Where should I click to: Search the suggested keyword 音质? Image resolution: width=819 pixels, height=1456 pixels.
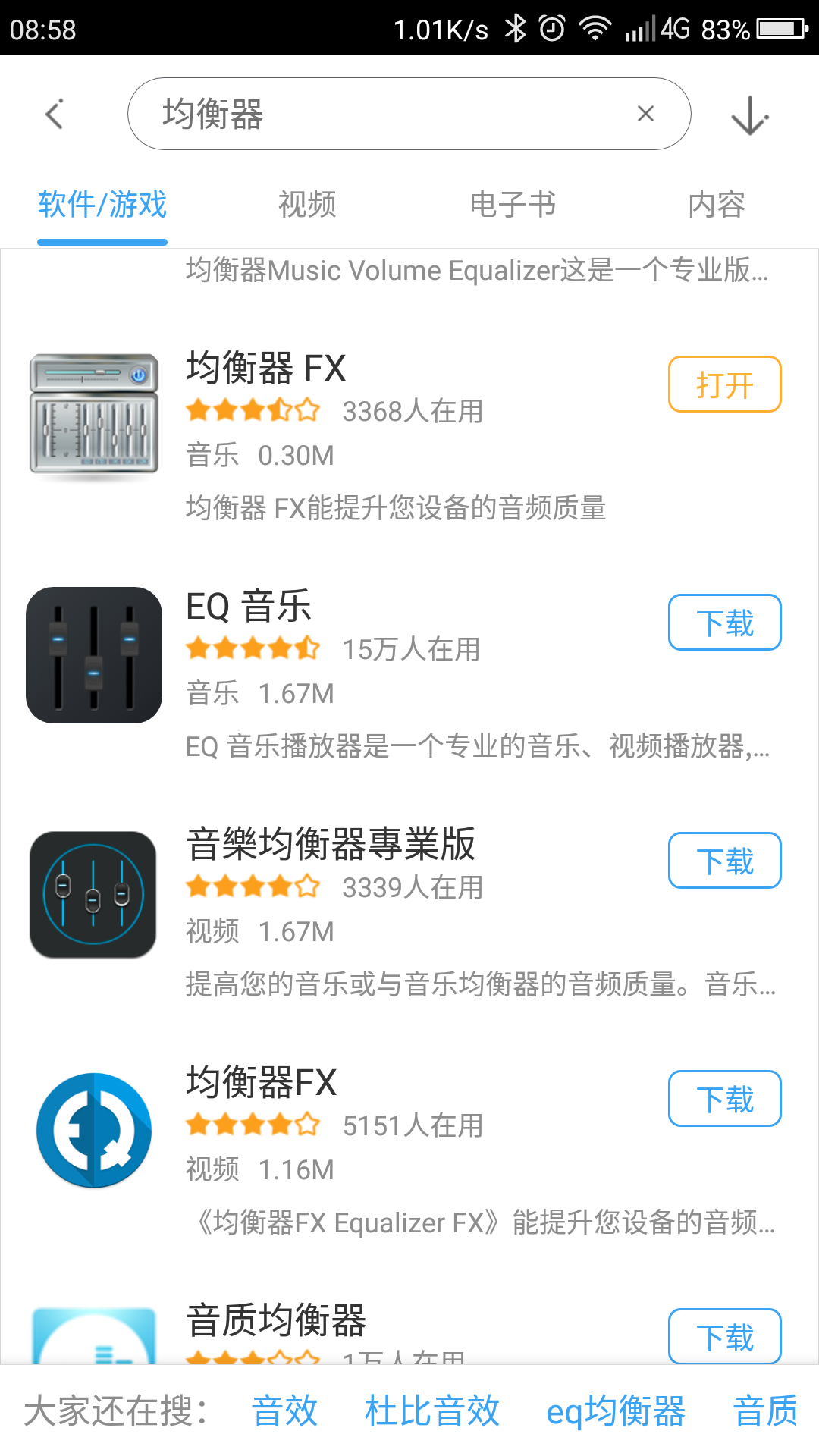tap(764, 1412)
